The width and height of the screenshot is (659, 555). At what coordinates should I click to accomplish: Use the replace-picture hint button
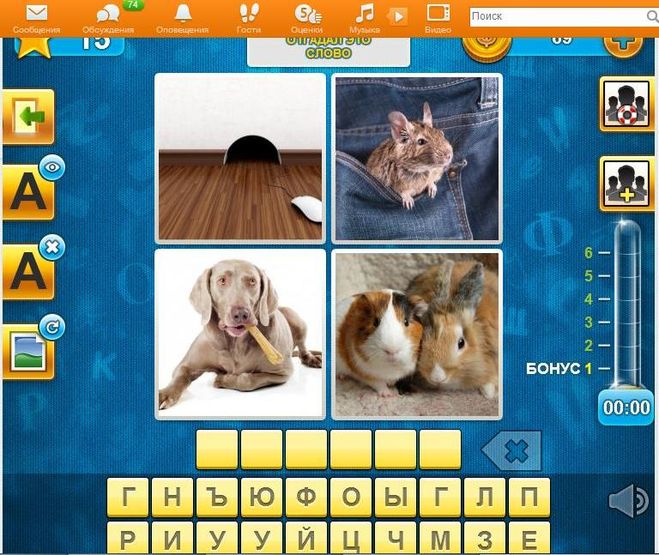(29, 349)
